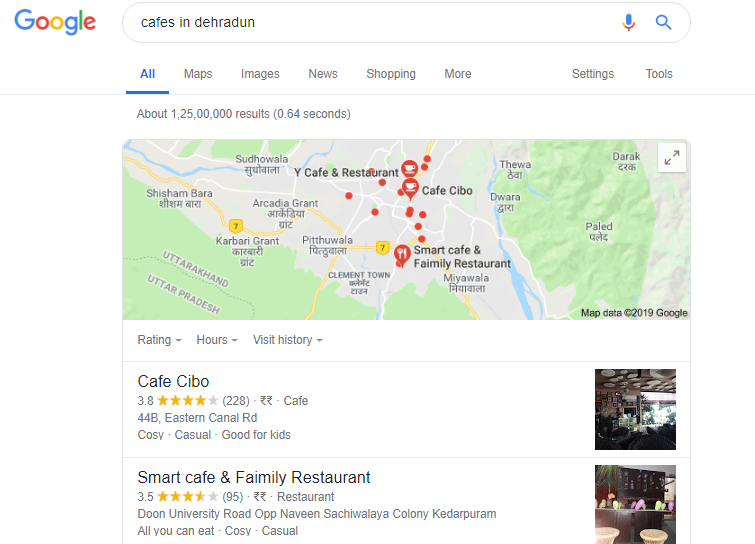The image size is (755, 544).
Task: Switch to the Images tab
Action: [x=260, y=74]
